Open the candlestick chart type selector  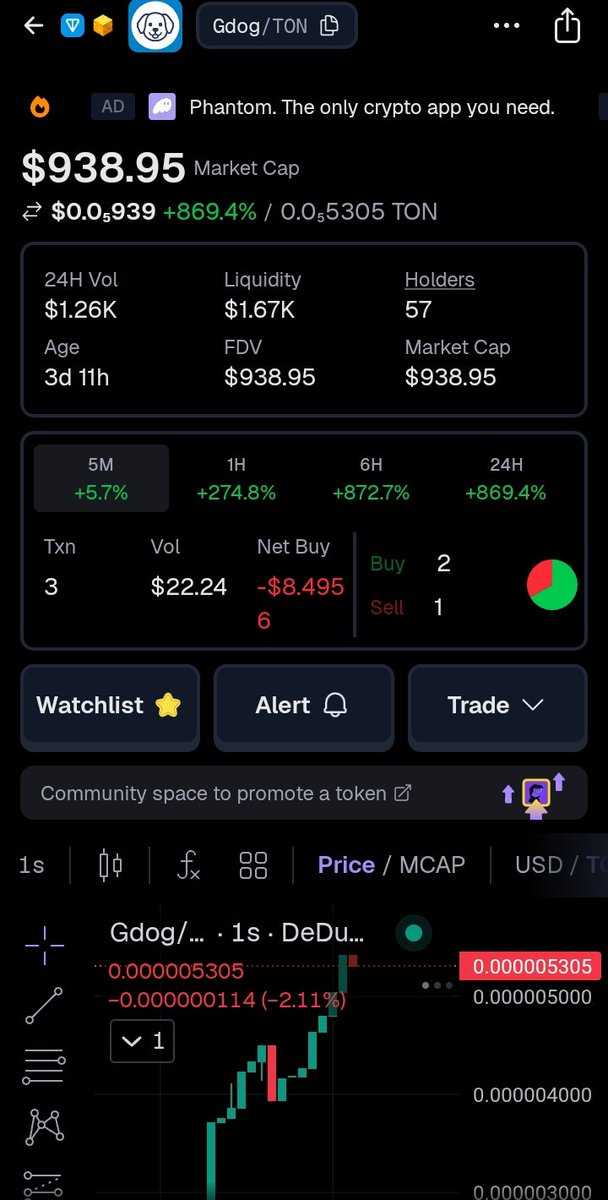(x=110, y=865)
